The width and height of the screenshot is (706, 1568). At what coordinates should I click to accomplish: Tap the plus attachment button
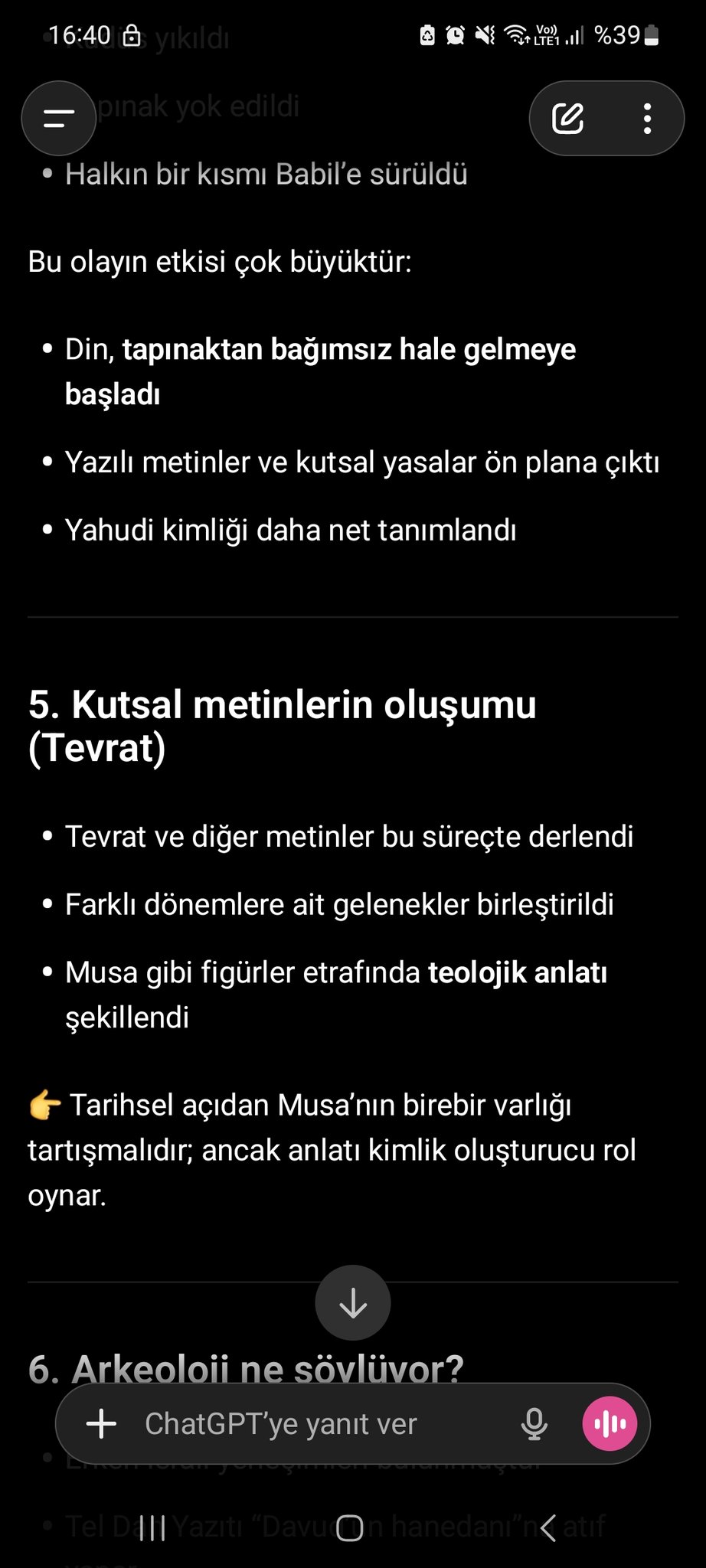pyautogui.click(x=102, y=1424)
